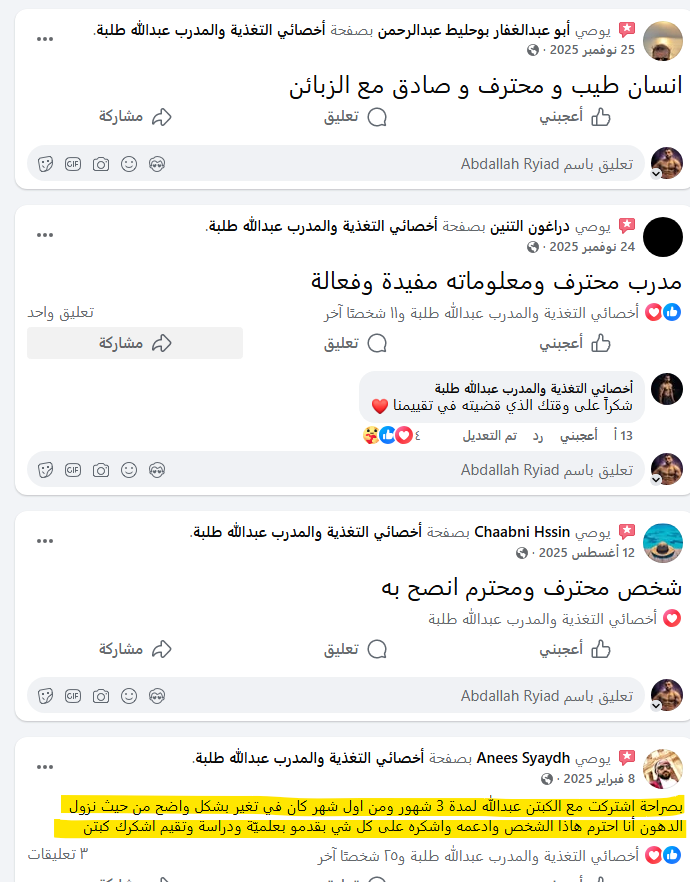Share the review by أبو عبدالغفار بوحليط

click(135, 117)
